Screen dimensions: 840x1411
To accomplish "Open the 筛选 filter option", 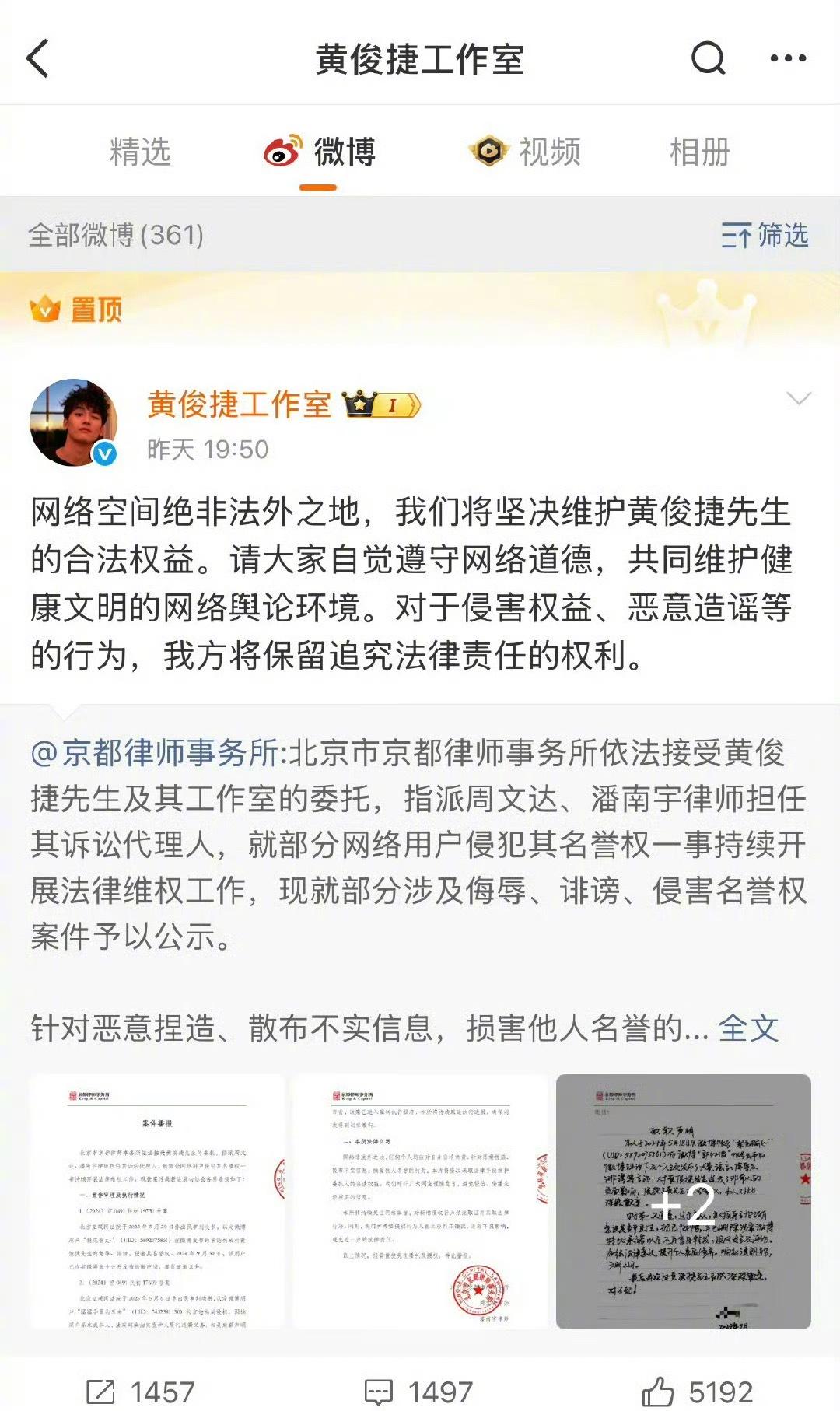I will 765,235.
